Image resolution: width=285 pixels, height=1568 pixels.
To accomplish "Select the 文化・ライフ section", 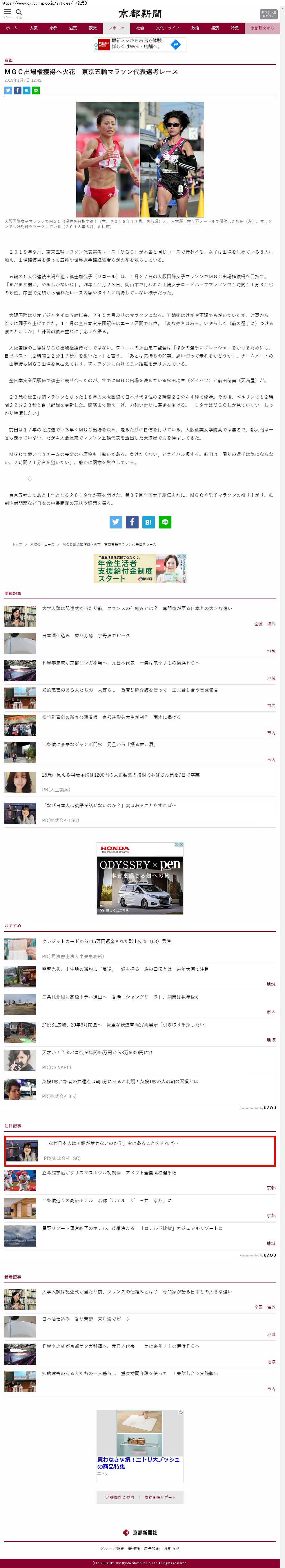I will point(168,28).
